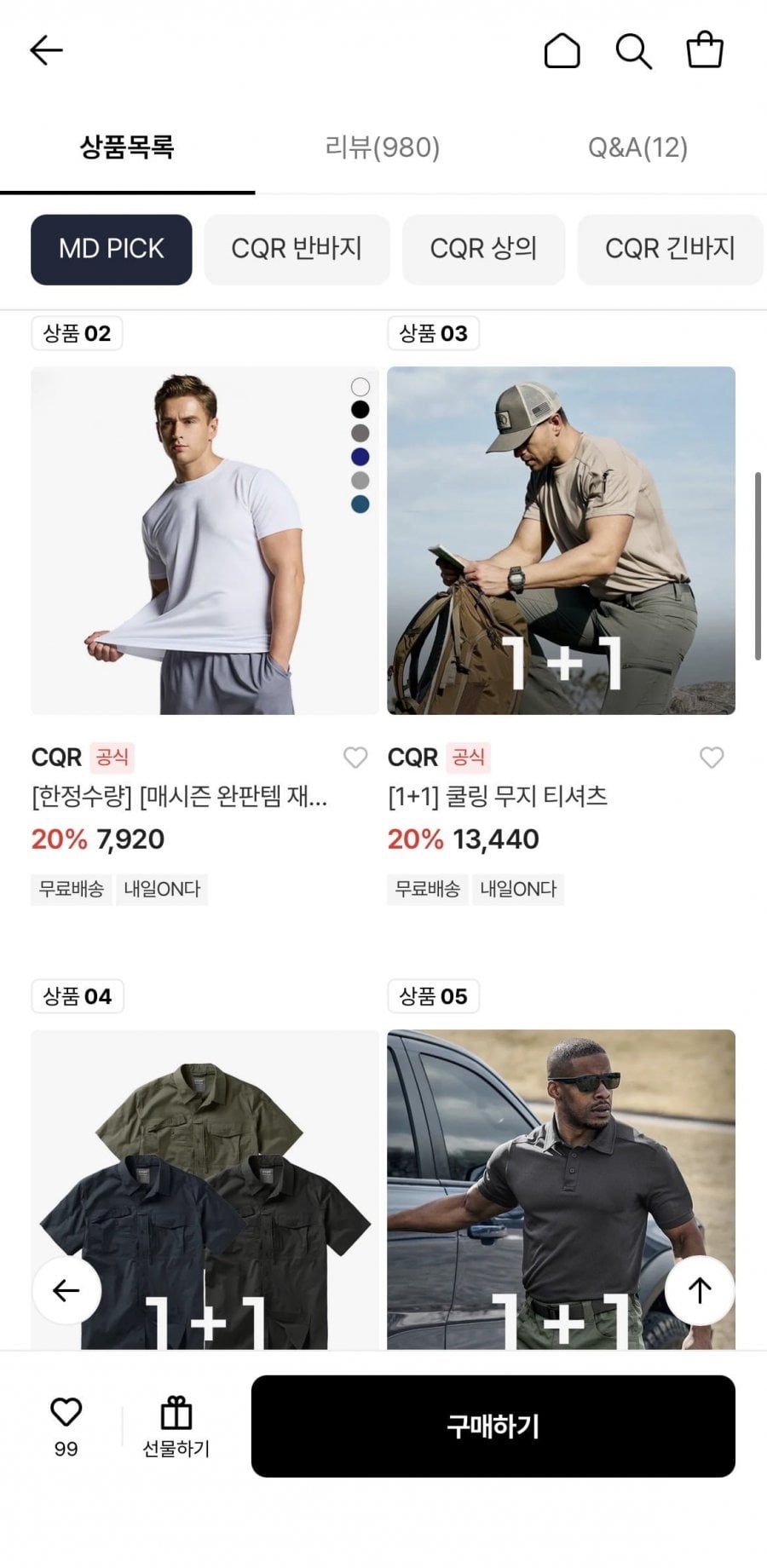767x1568 pixels.
Task: Filter by CQR 반바지 chip
Action: tap(297, 249)
